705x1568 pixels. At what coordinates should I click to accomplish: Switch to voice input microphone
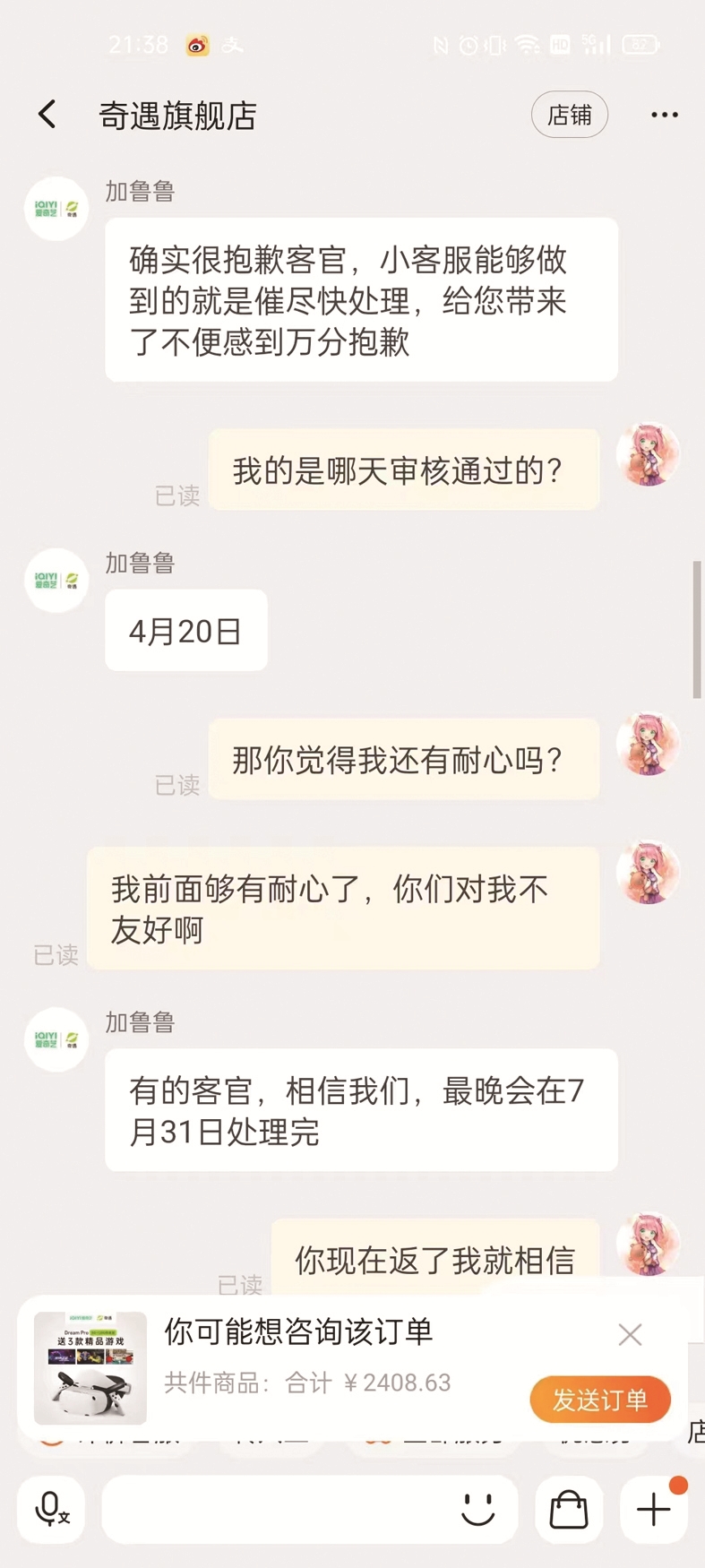pyautogui.click(x=51, y=1510)
